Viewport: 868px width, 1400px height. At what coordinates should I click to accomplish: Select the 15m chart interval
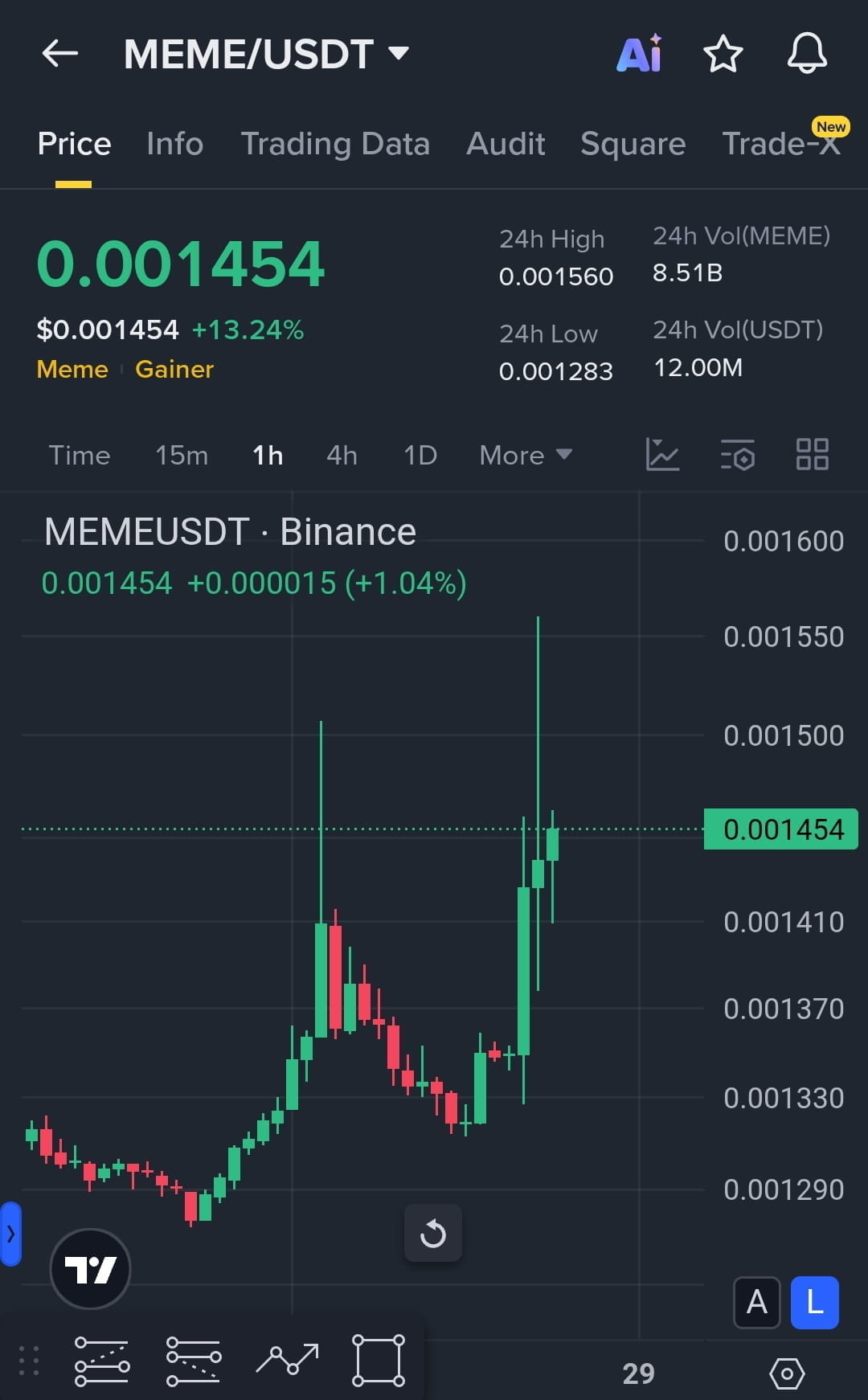coord(182,455)
